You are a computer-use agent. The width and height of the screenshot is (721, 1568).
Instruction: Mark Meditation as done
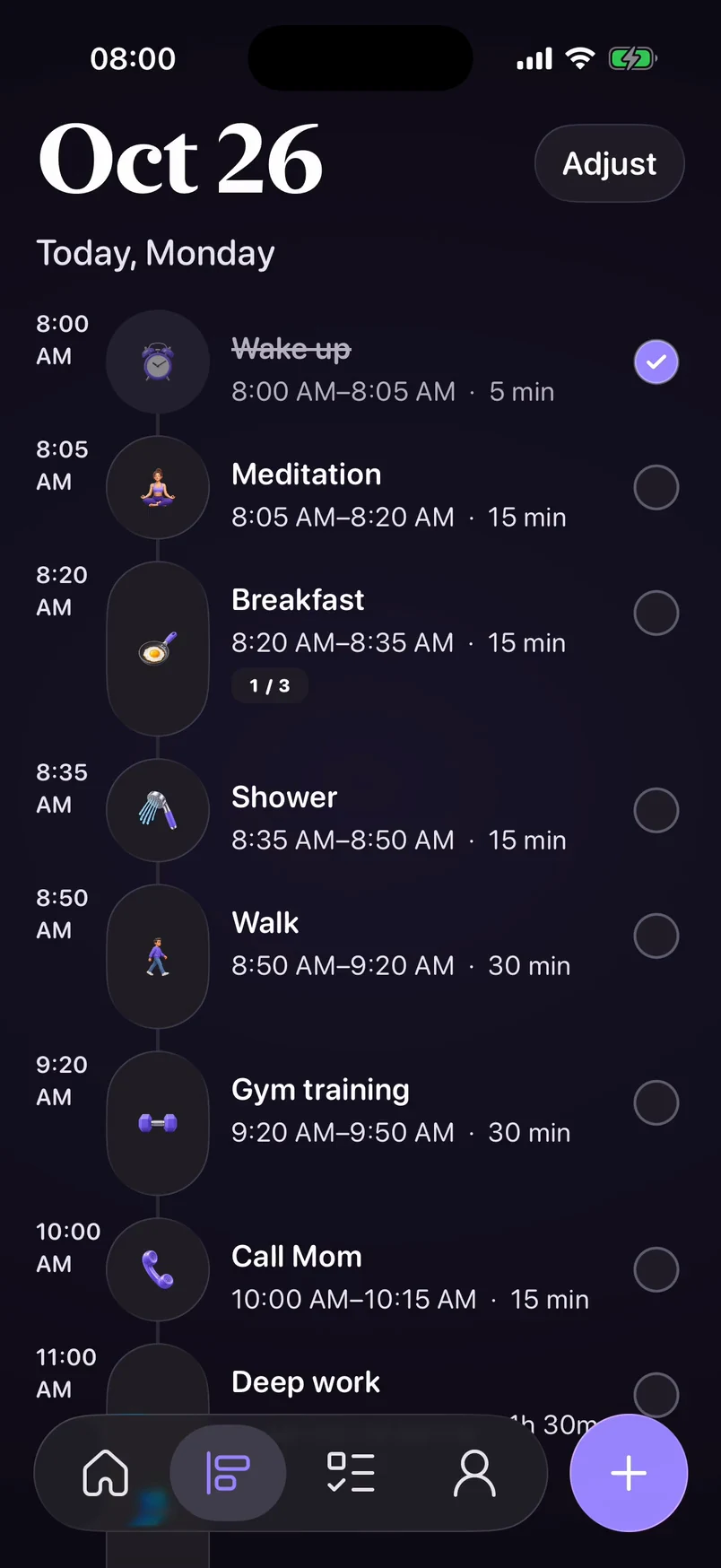[x=656, y=487]
